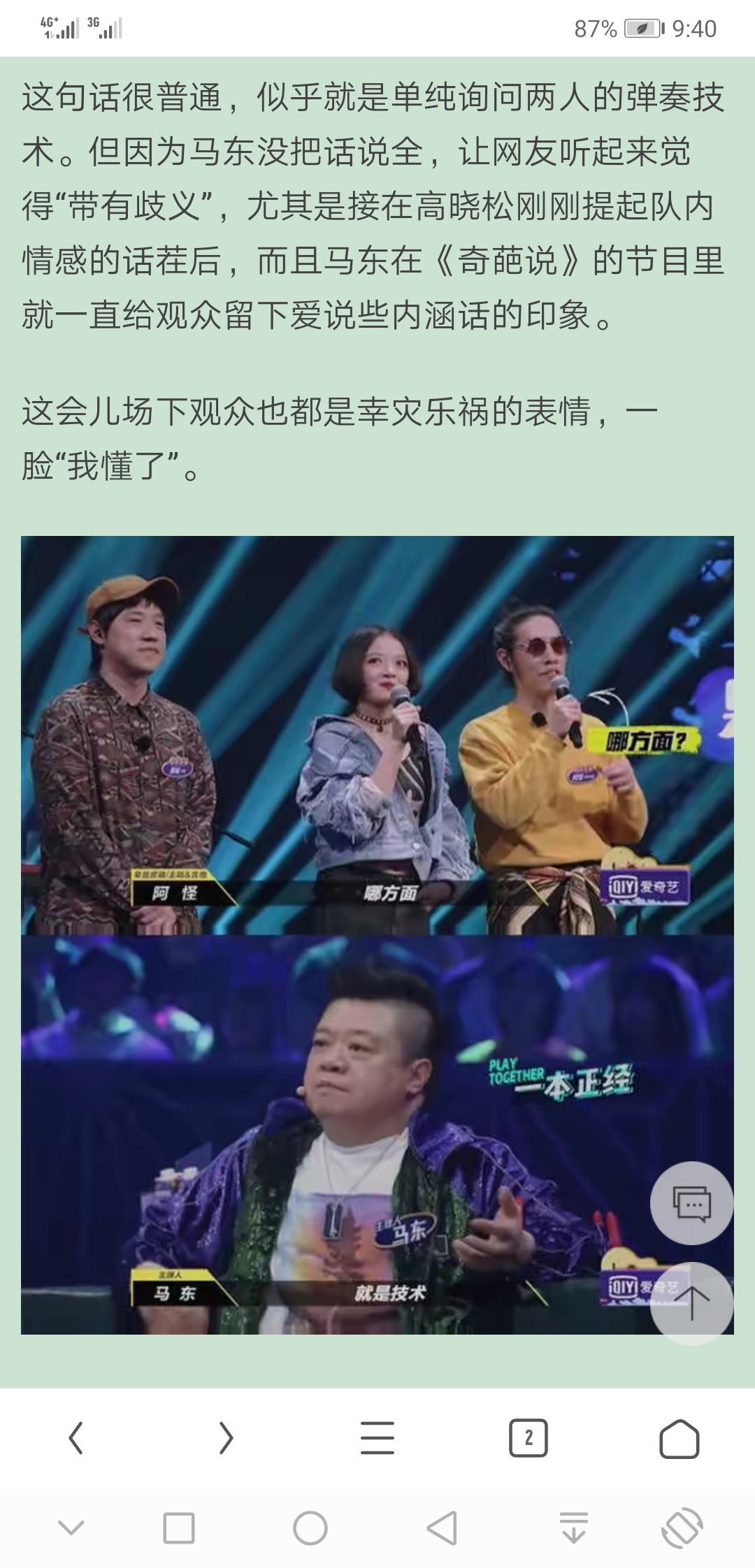Screen dimensions: 755x1568
Task: View the two open browser tabs
Action: click(x=528, y=1438)
